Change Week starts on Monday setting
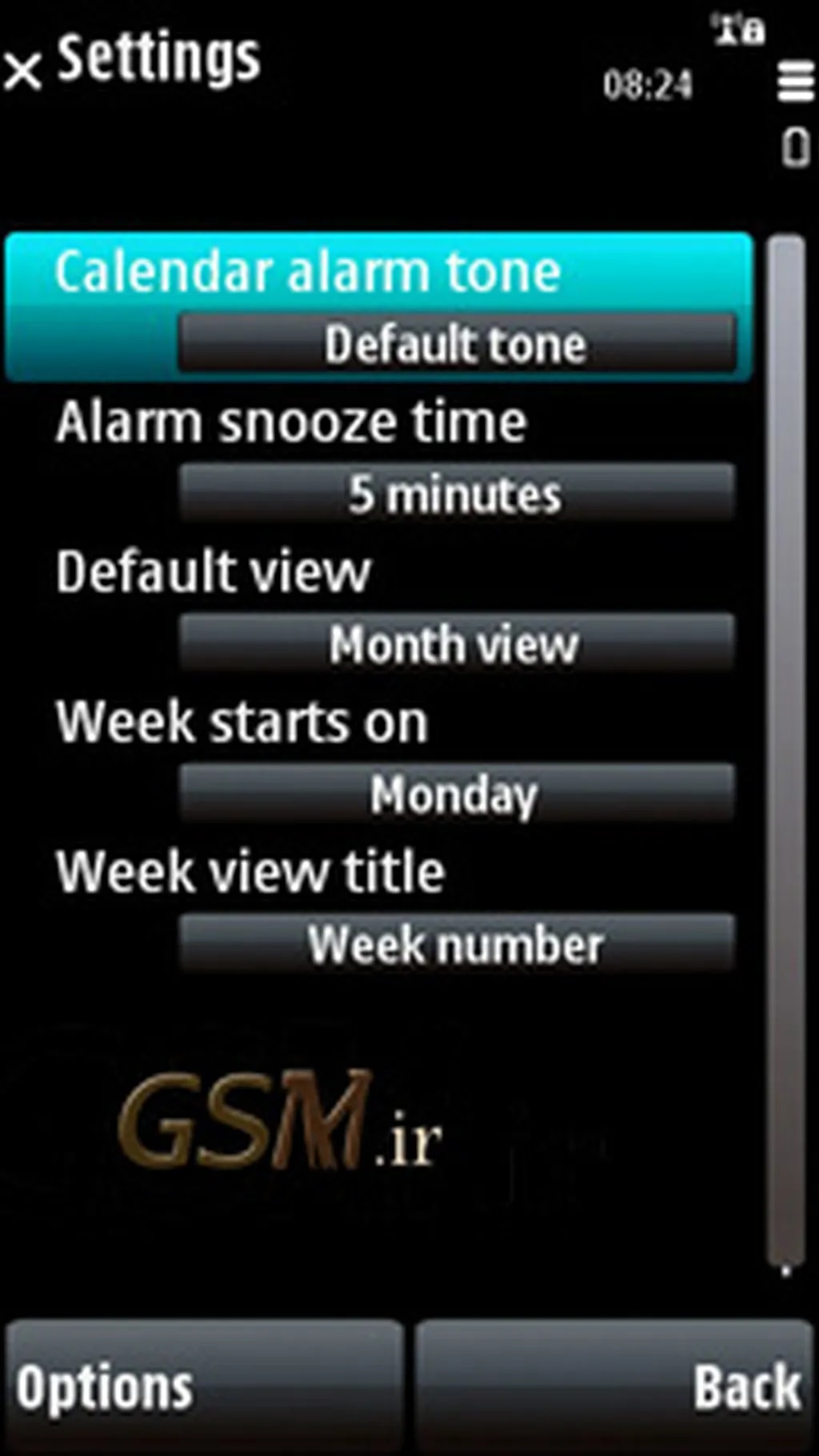 point(457,794)
